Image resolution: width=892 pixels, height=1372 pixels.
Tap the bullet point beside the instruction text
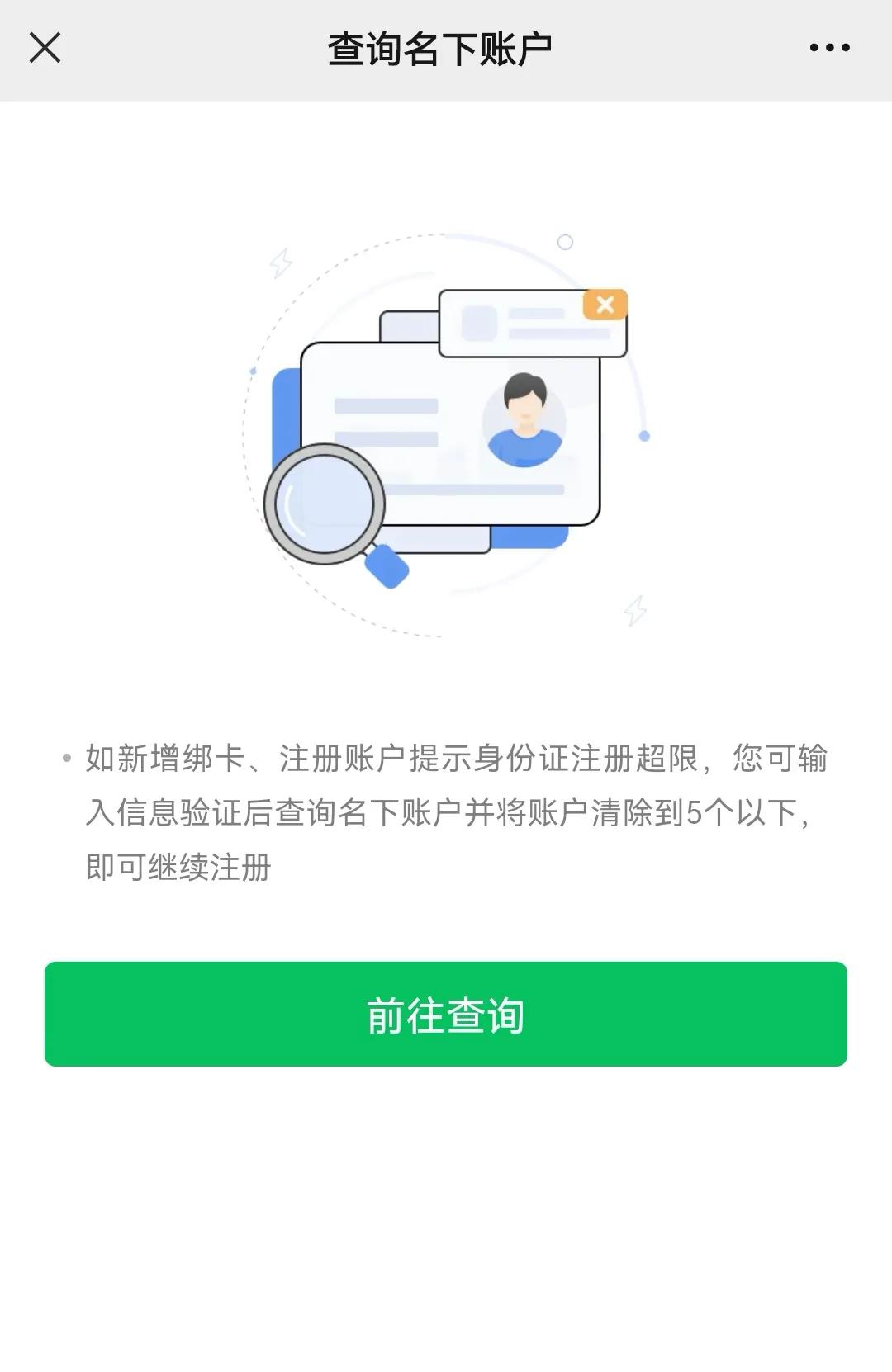pyautogui.click(x=66, y=756)
